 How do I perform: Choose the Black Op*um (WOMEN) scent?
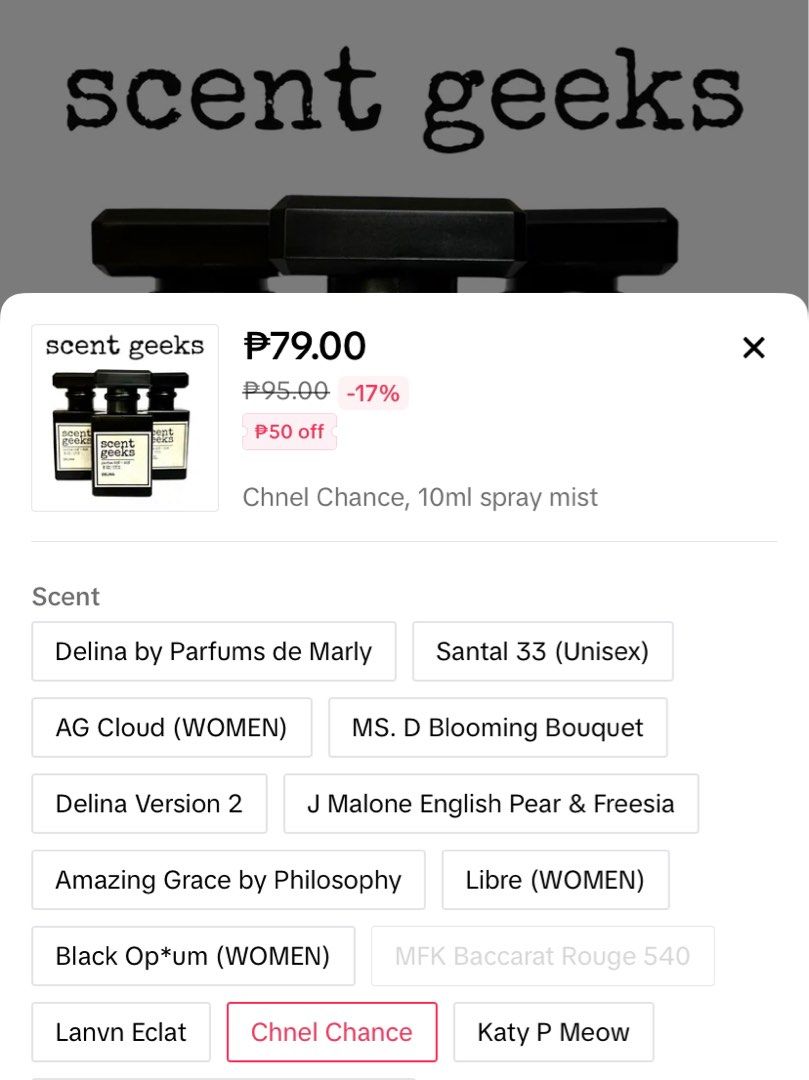[x=193, y=956]
